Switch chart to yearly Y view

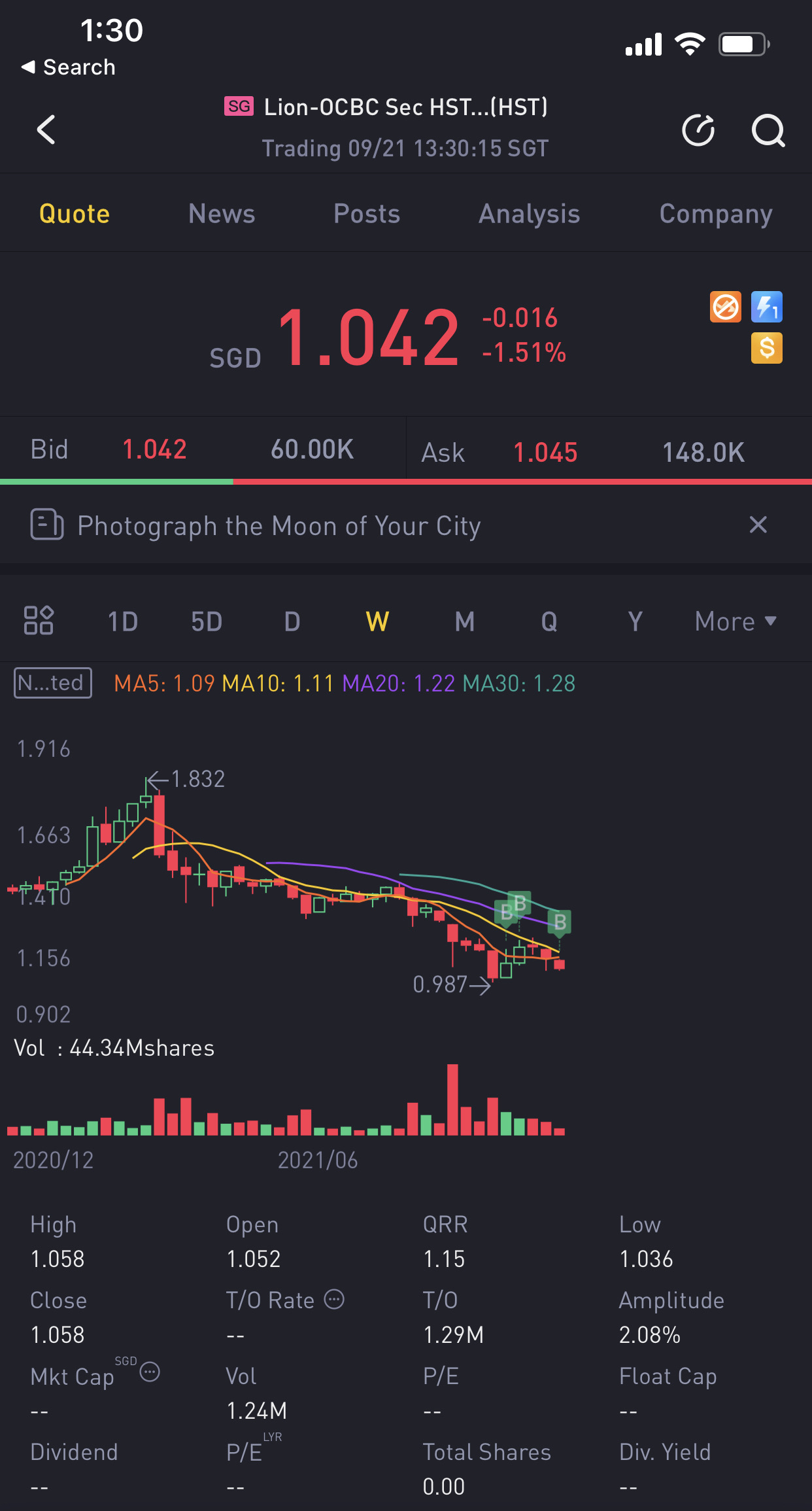(635, 621)
